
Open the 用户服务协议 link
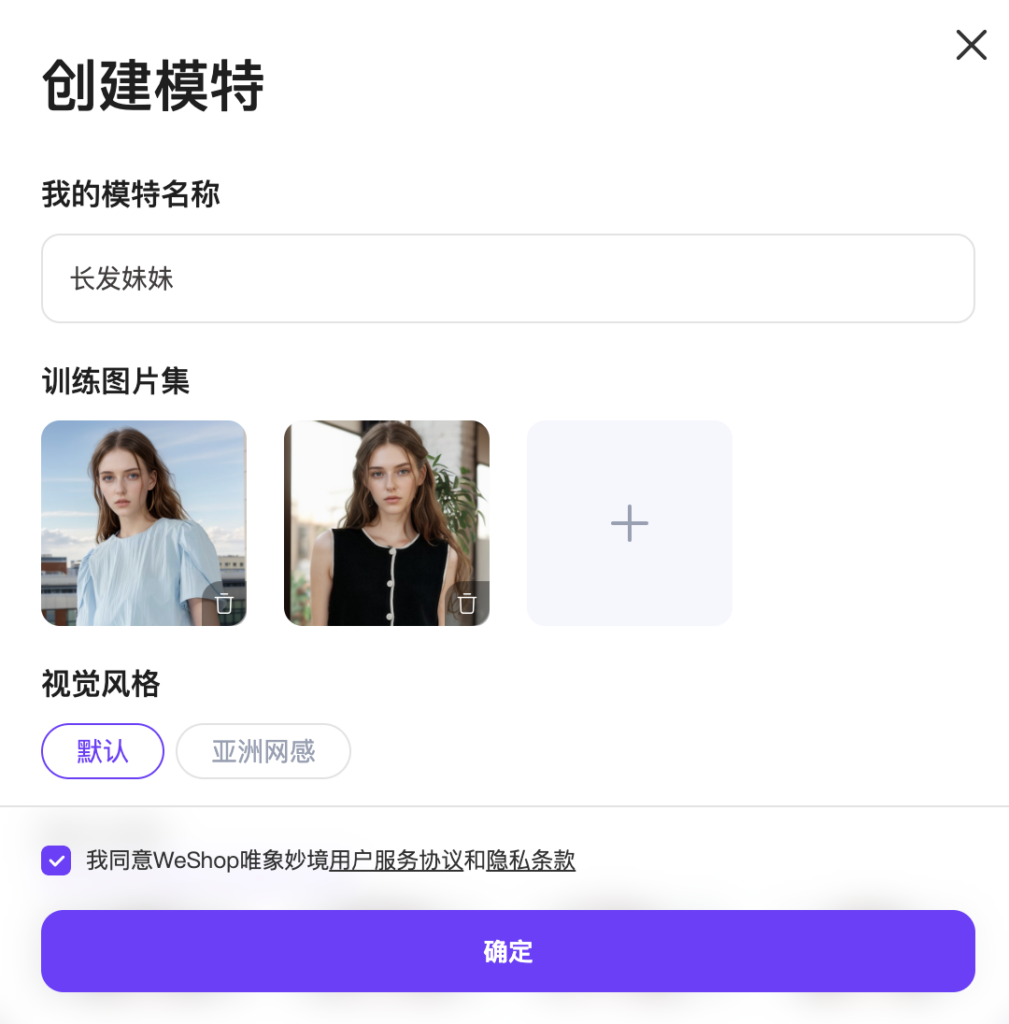[396, 860]
